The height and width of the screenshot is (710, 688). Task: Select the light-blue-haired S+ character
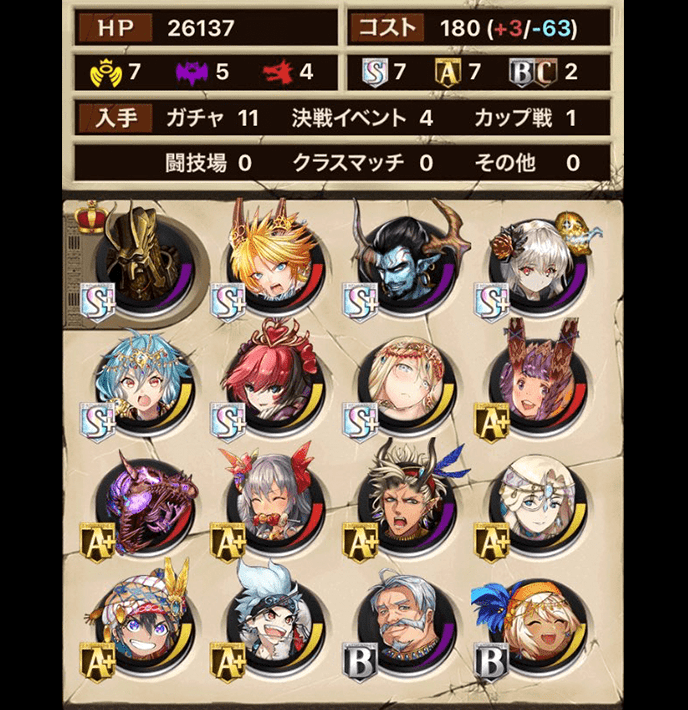pyautogui.click(x=141, y=382)
